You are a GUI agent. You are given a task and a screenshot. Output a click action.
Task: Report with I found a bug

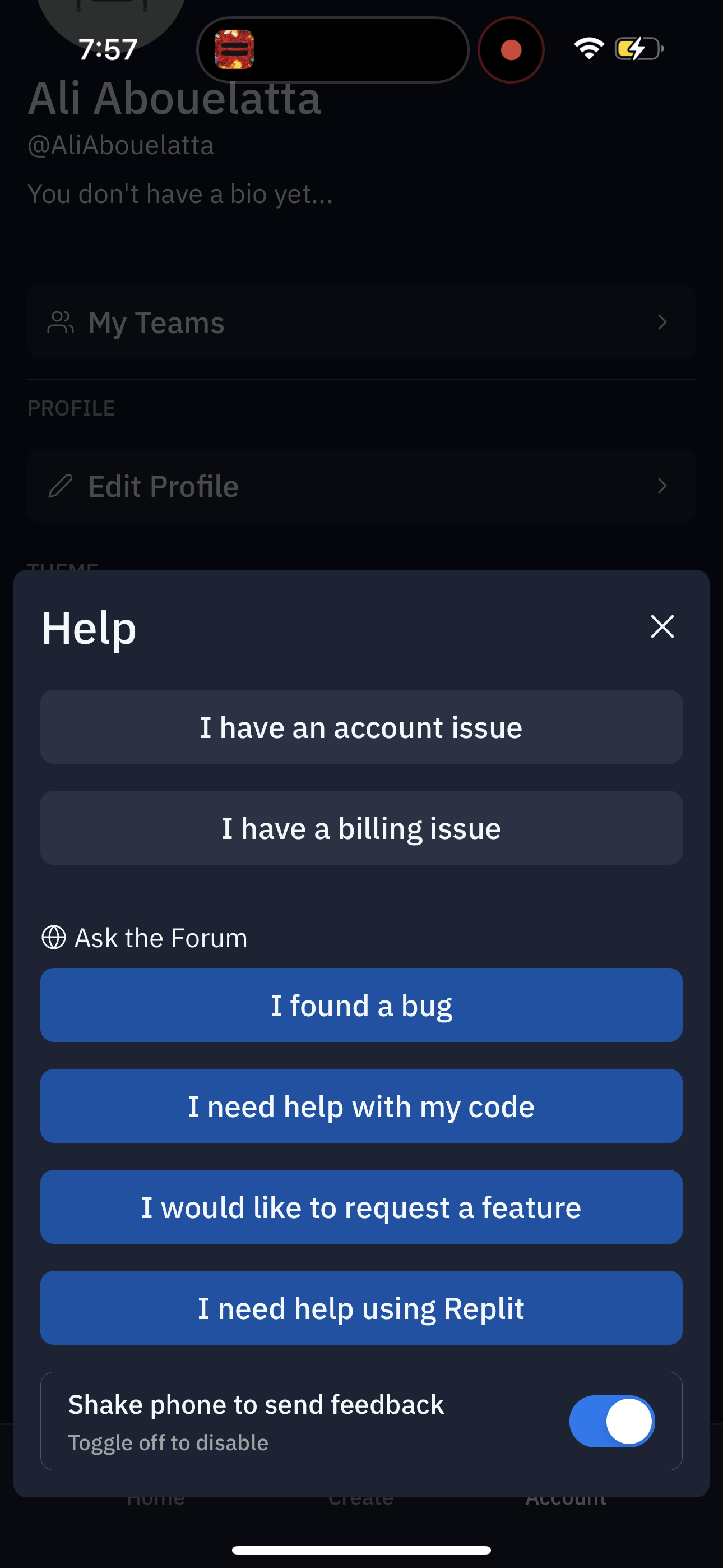[361, 1005]
